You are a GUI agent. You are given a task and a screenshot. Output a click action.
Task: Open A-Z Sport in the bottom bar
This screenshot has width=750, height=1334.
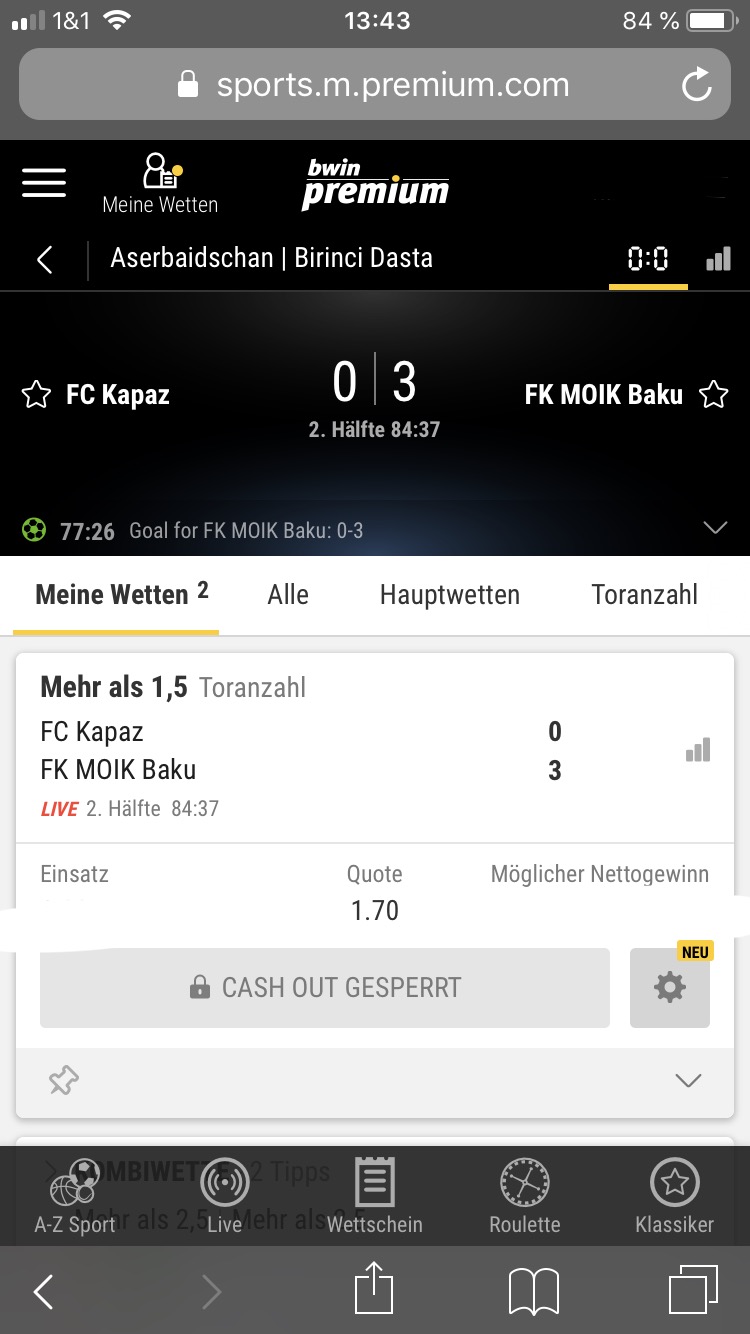(75, 1197)
